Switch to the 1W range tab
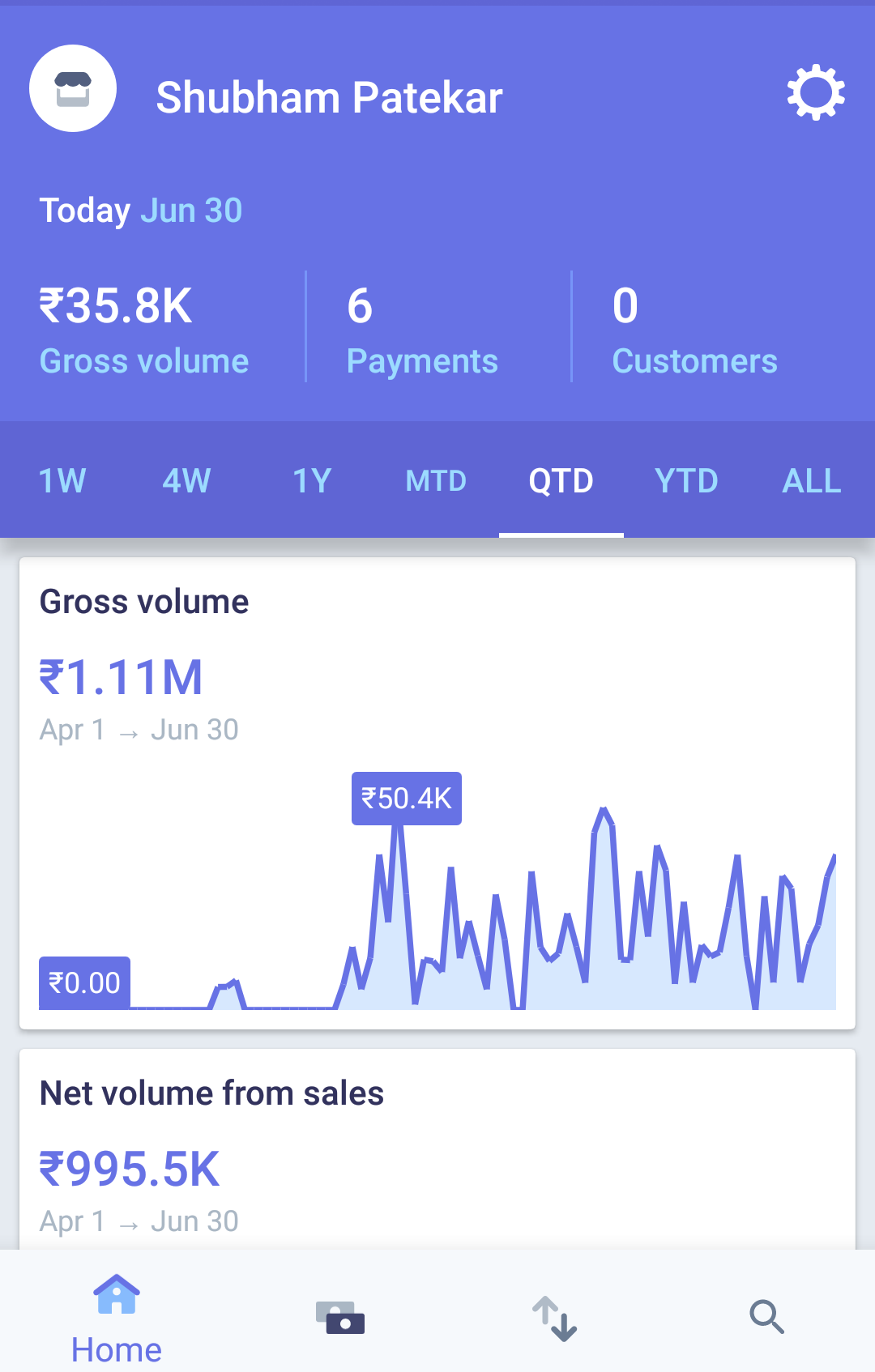 62,481
